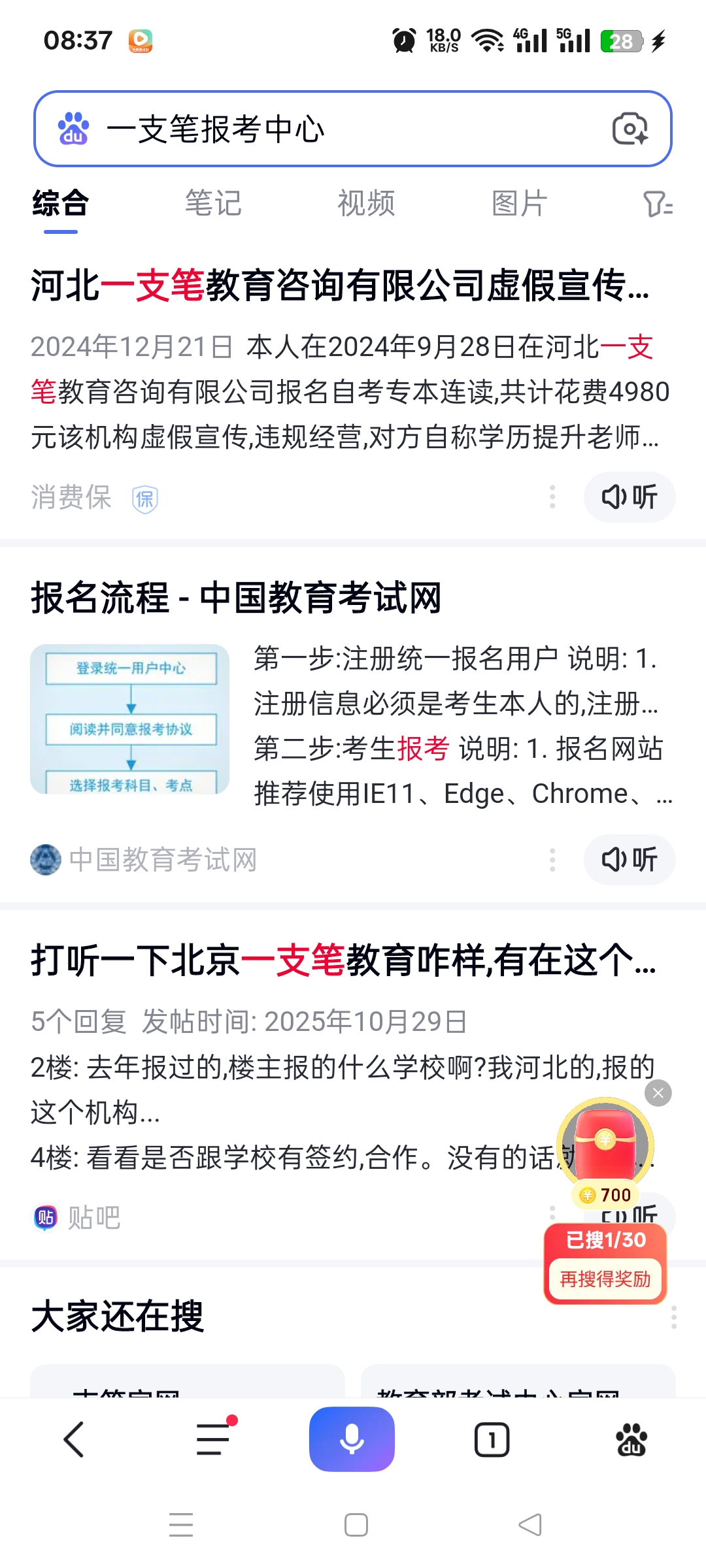Open 报名流程 - 中国教育考试网 result

point(236,598)
